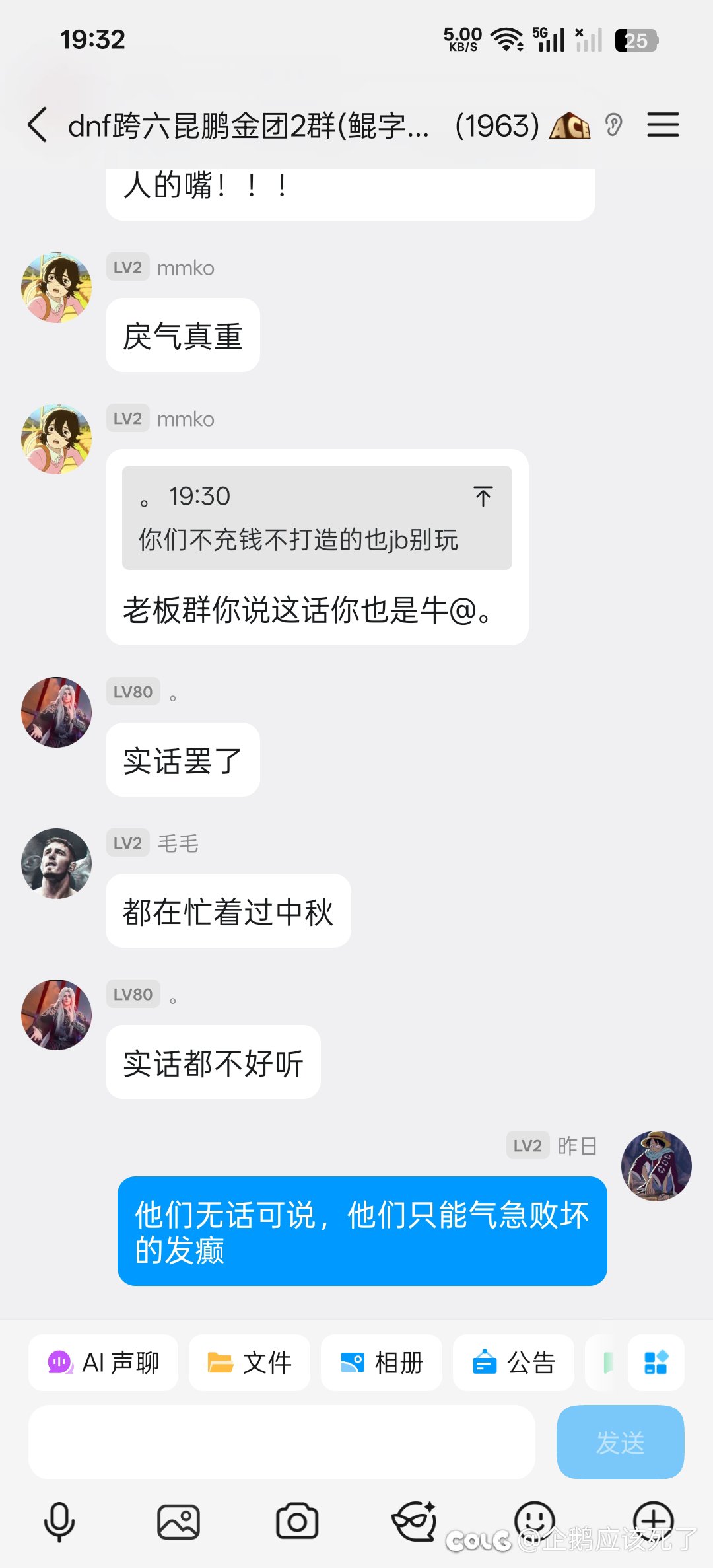Go back from the group chat
The width and height of the screenshot is (713, 1568).
click(x=38, y=125)
